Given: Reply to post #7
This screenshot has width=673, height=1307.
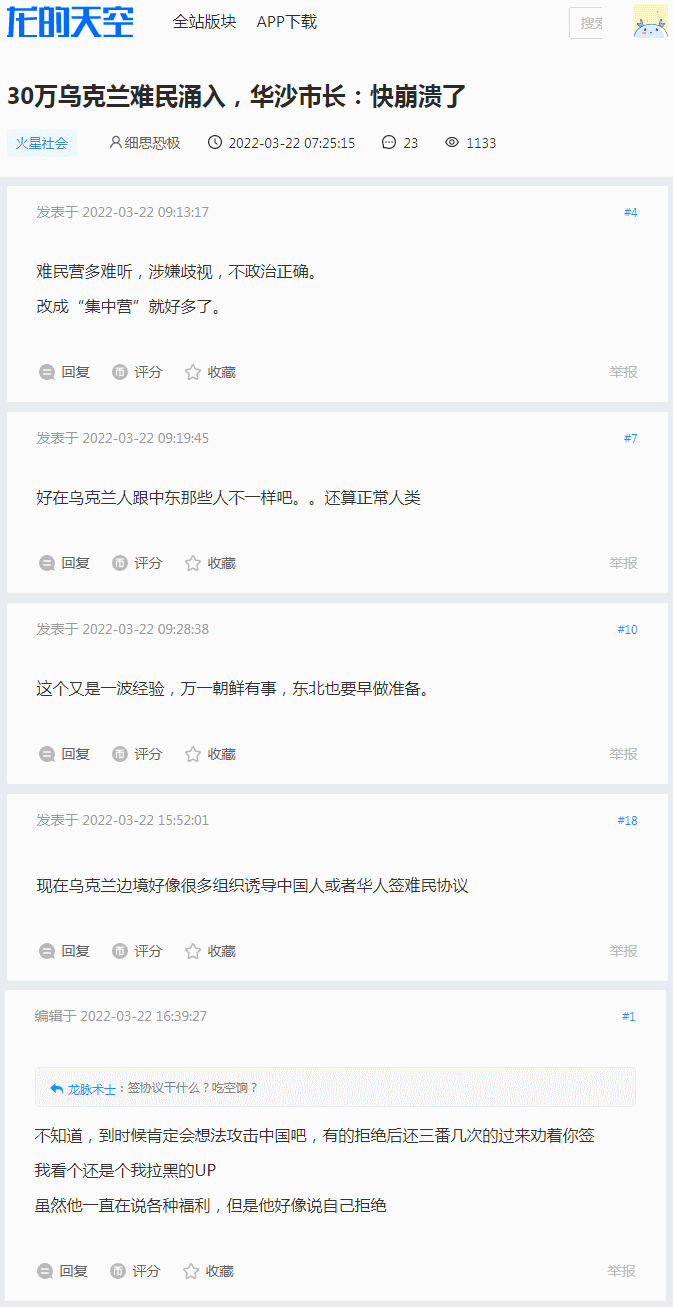Looking at the screenshot, I should coord(64,563).
